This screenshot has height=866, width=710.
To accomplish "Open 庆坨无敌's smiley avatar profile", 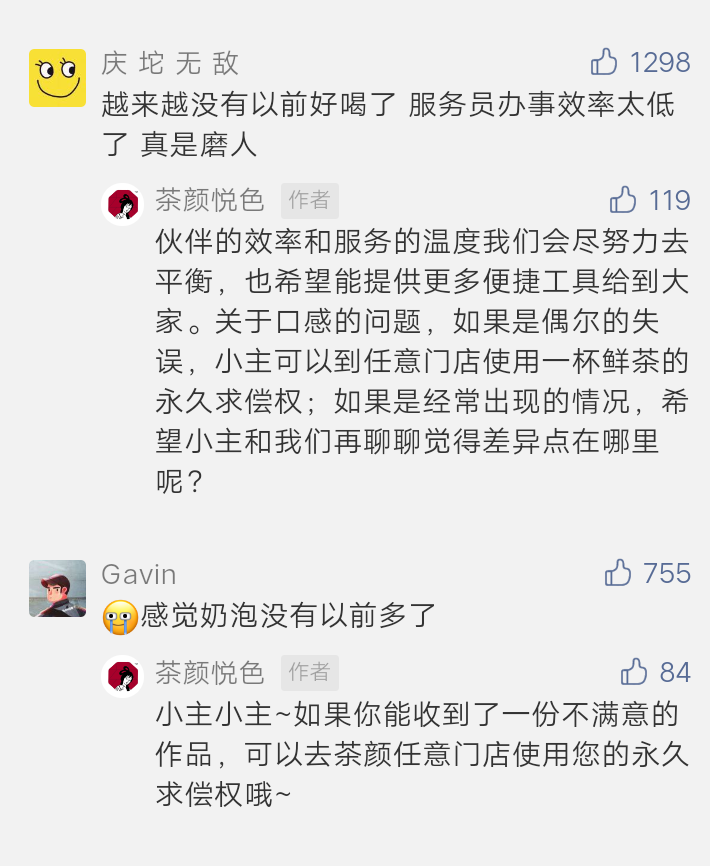I will tap(57, 77).
